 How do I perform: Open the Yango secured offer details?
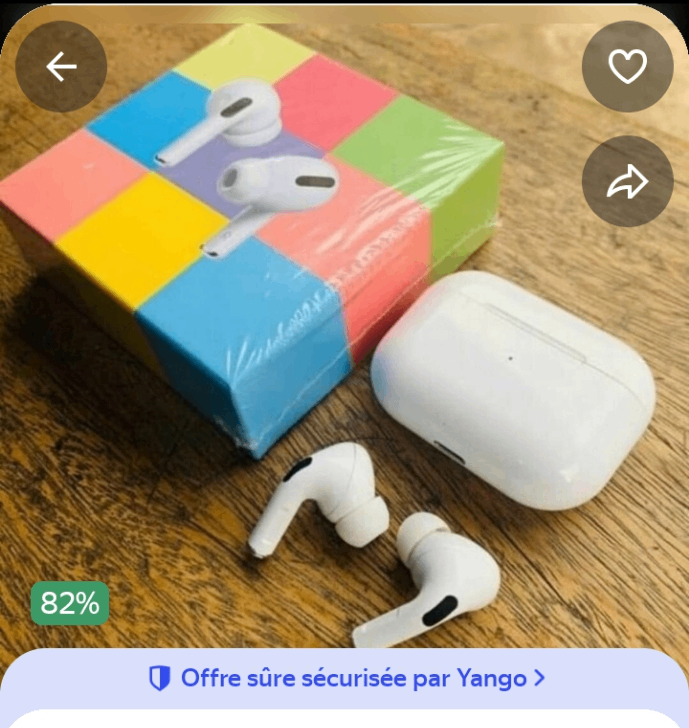point(346,678)
